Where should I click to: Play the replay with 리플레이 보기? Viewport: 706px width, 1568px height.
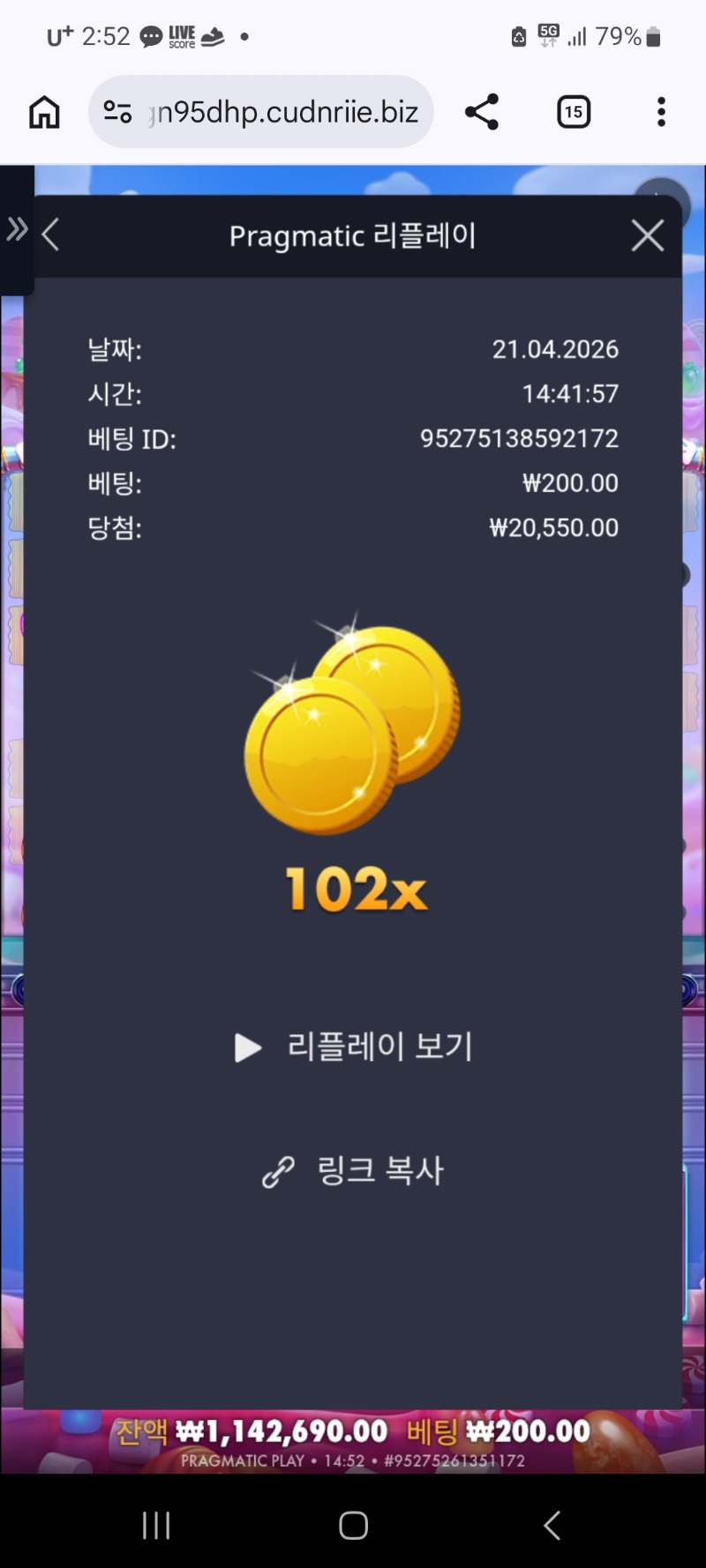(355, 1047)
